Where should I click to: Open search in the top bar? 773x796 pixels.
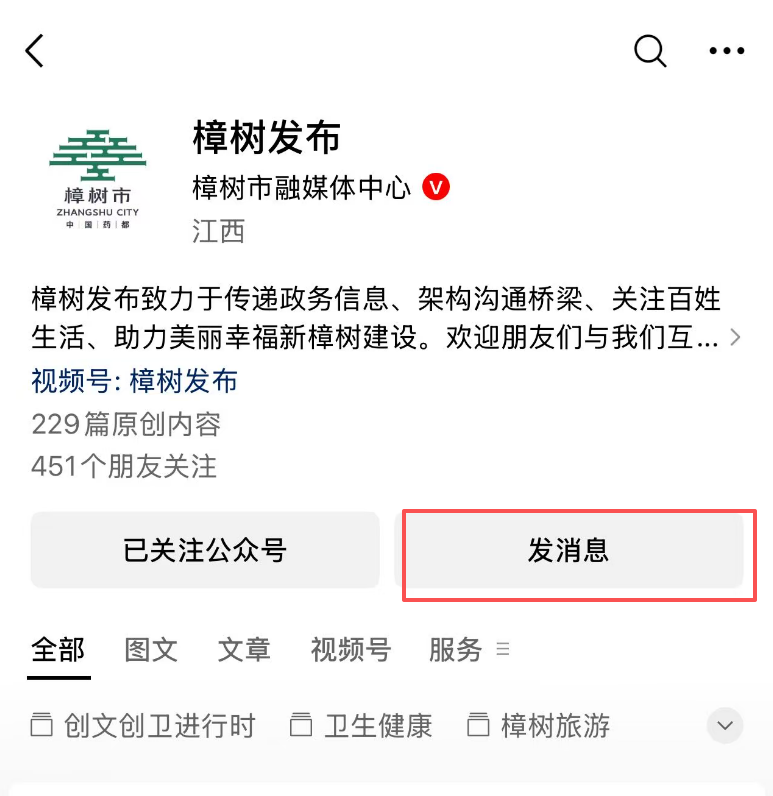click(x=650, y=50)
